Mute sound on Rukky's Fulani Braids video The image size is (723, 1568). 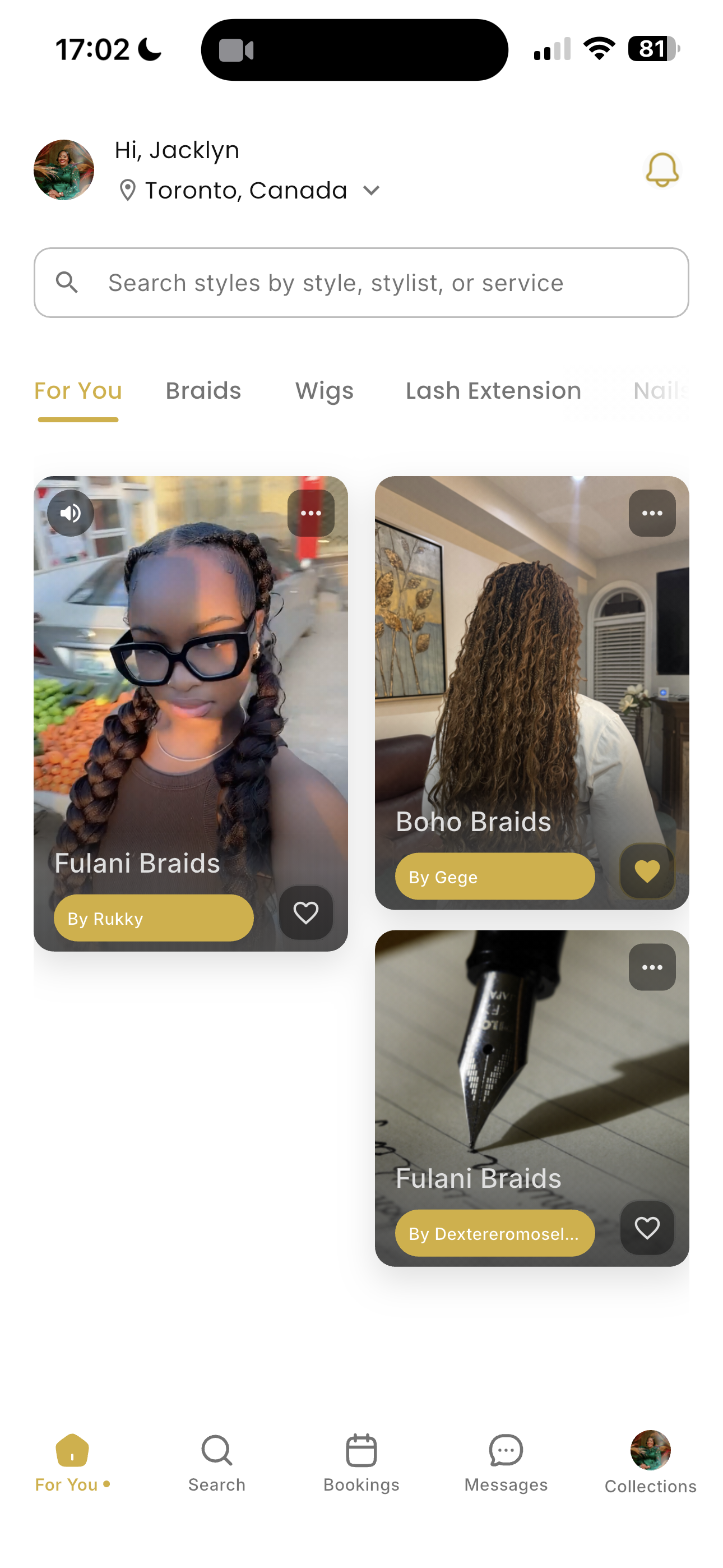coord(71,513)
